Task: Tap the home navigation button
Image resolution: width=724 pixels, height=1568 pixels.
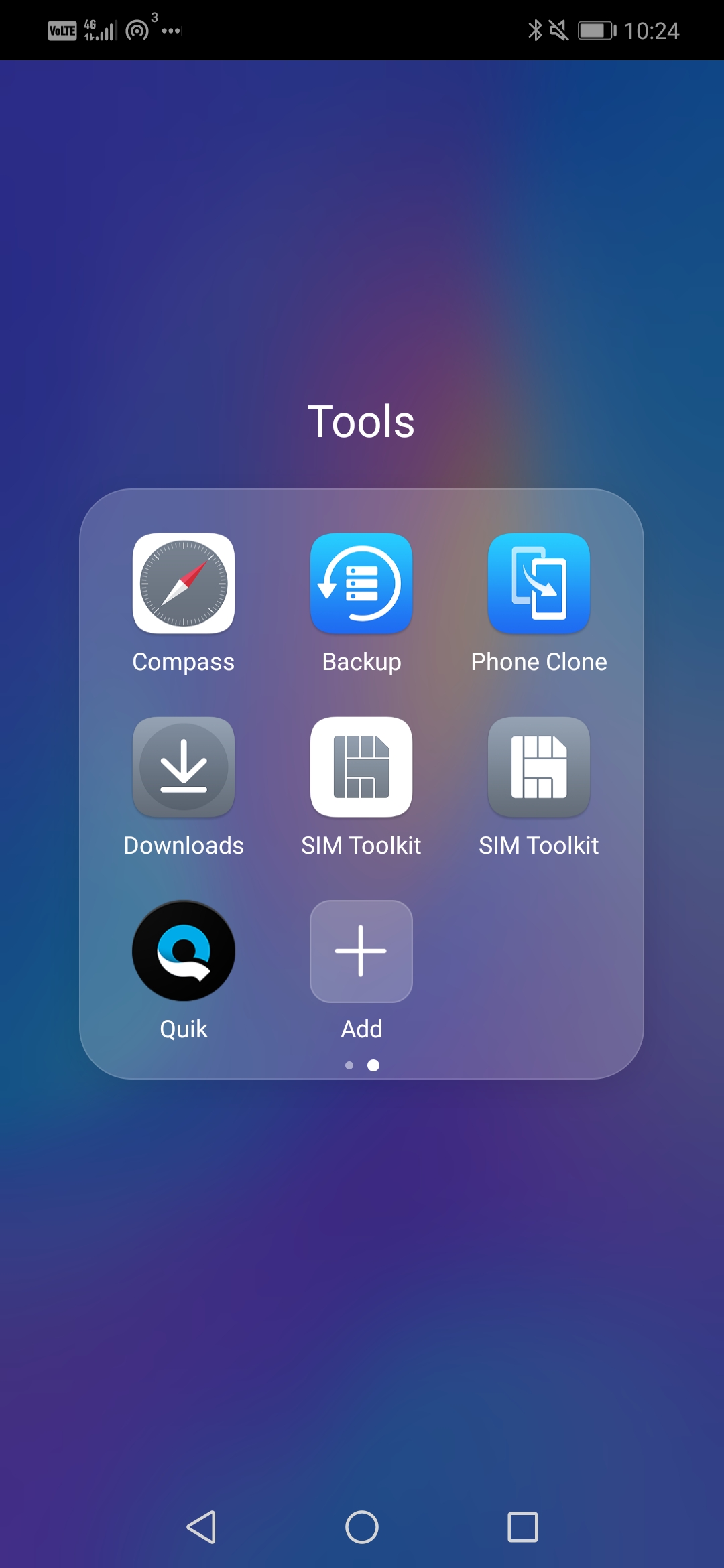Action: point(362,1527)
